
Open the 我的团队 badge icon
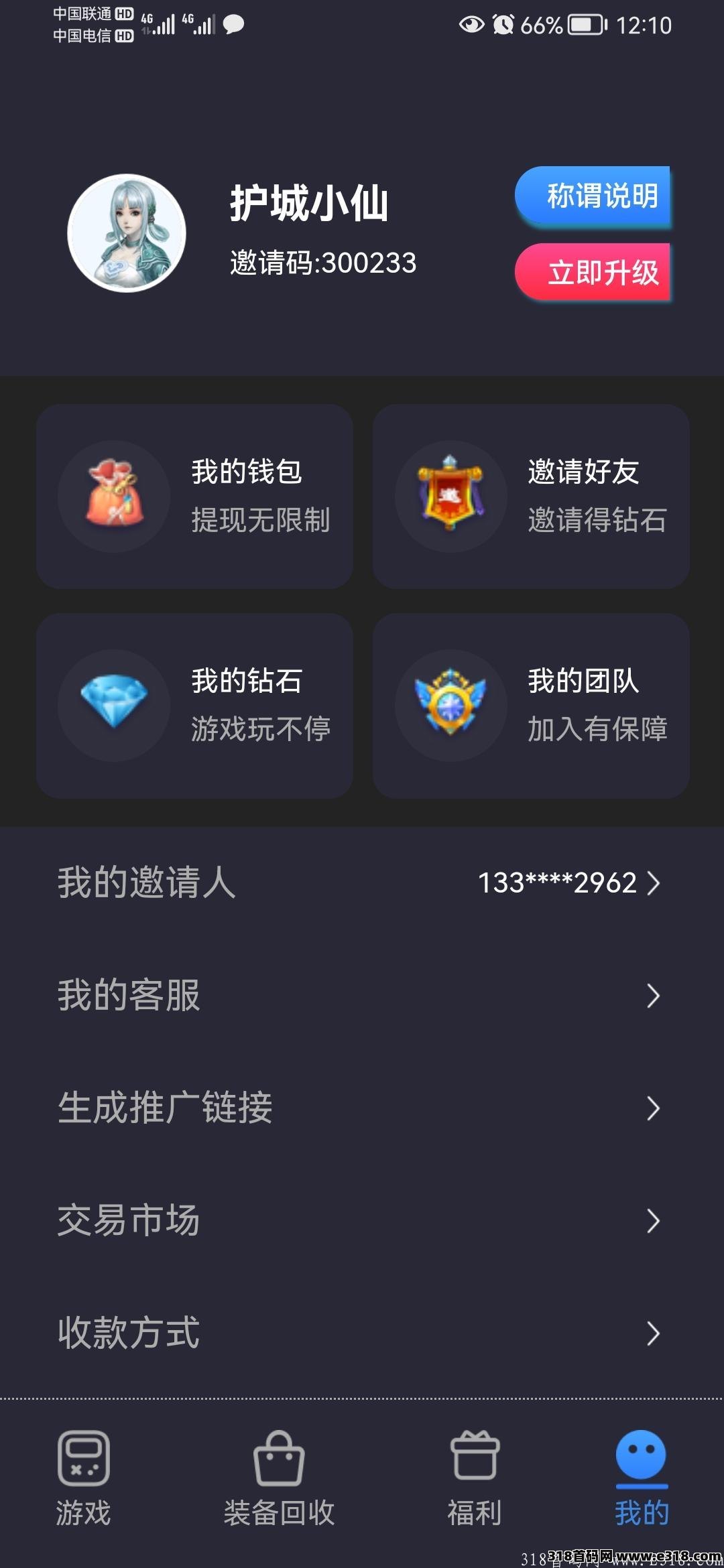[x=449, y=704]
